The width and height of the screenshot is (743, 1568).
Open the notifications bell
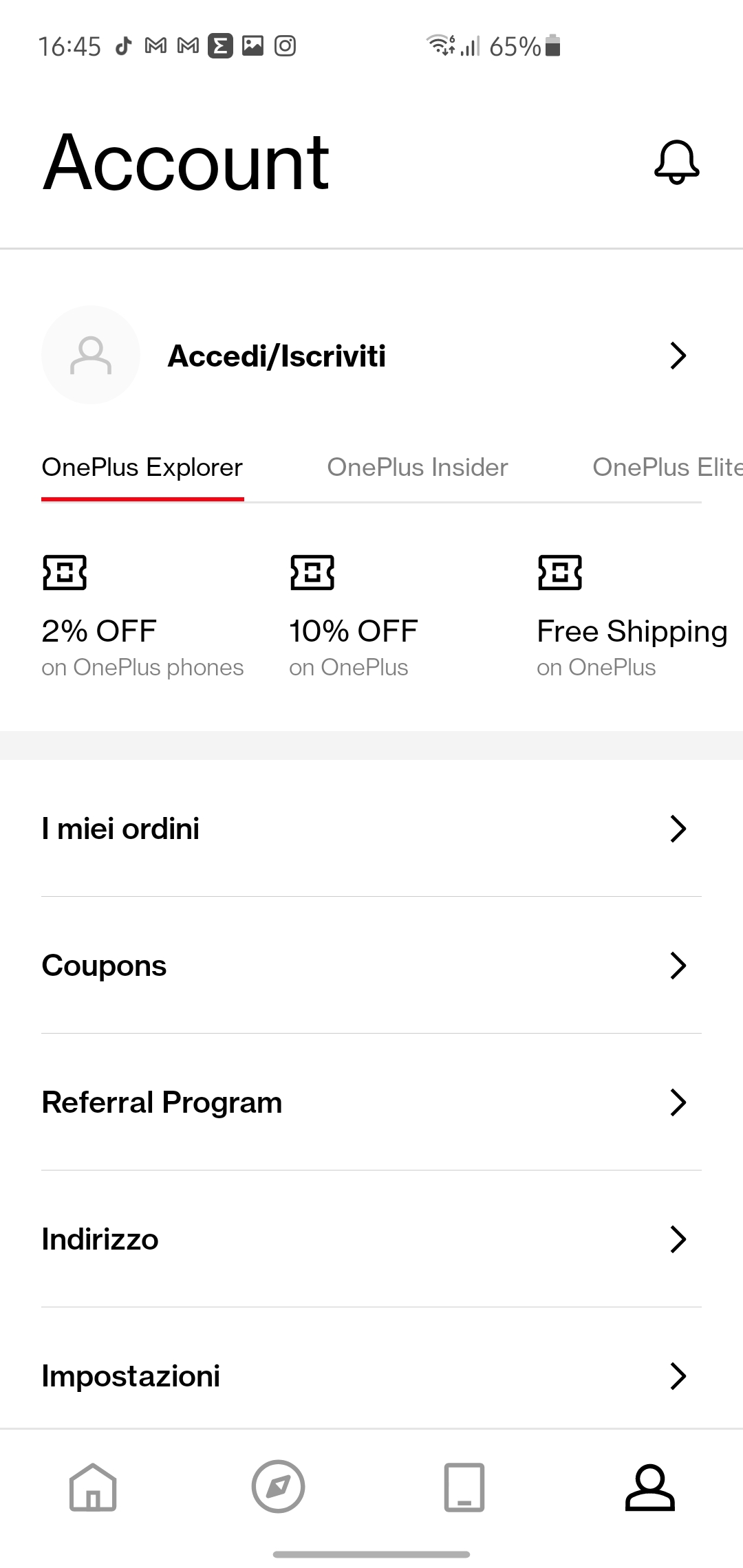point(676,162)
